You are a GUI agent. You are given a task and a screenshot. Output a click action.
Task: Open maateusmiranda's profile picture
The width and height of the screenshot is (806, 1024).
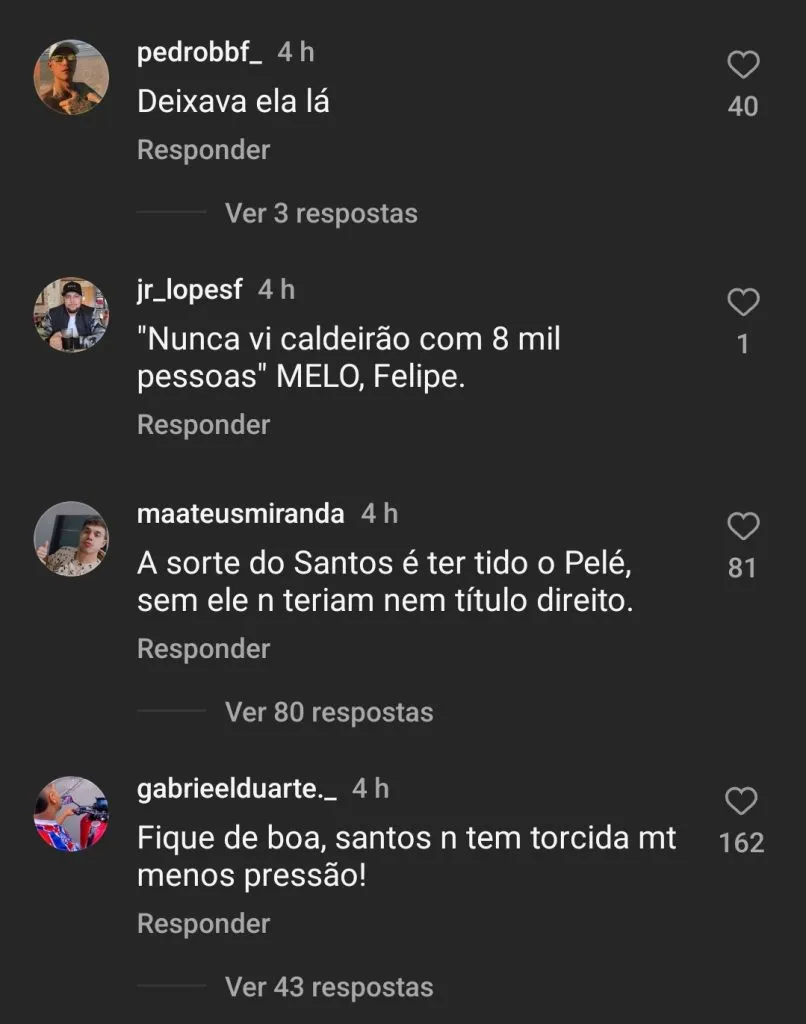point(72,538)
